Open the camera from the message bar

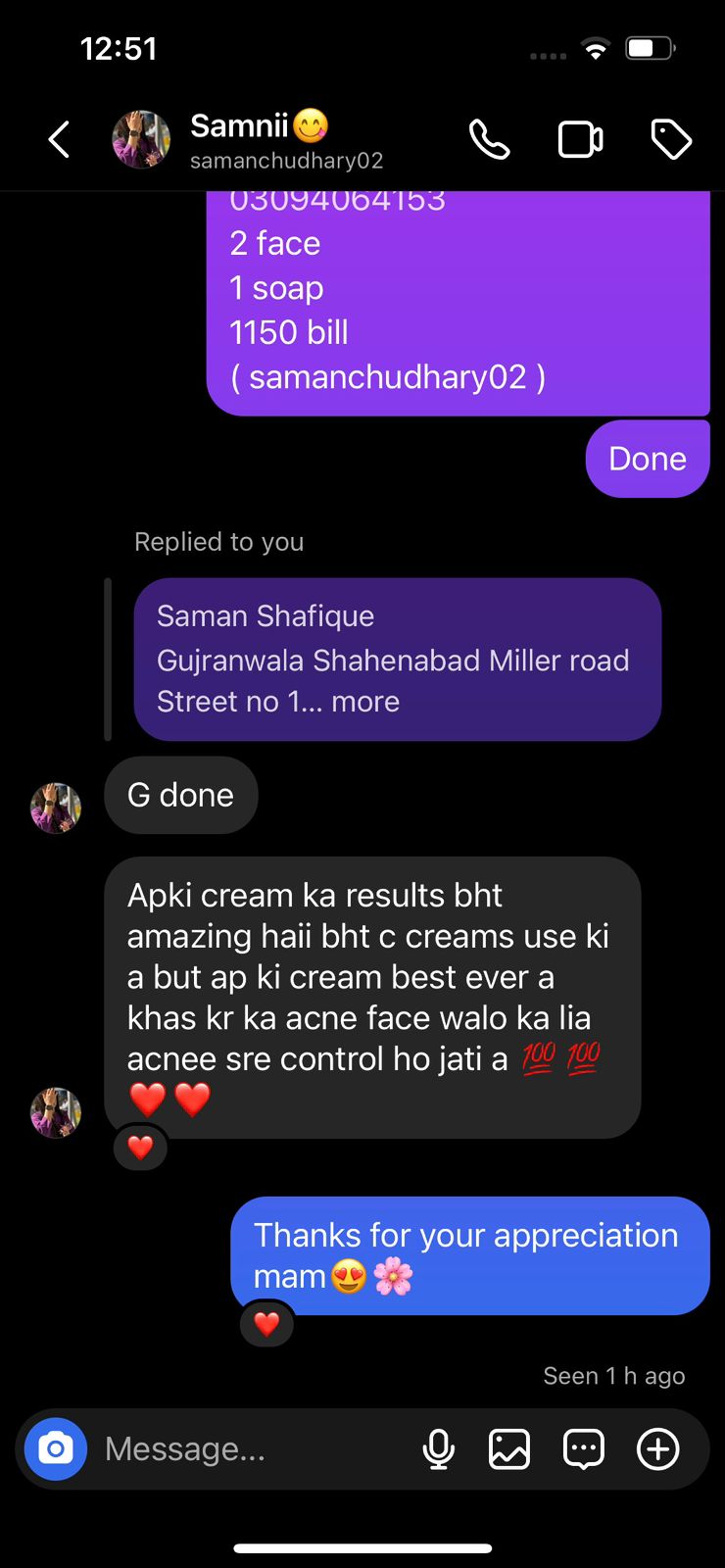click(56, 1448)
